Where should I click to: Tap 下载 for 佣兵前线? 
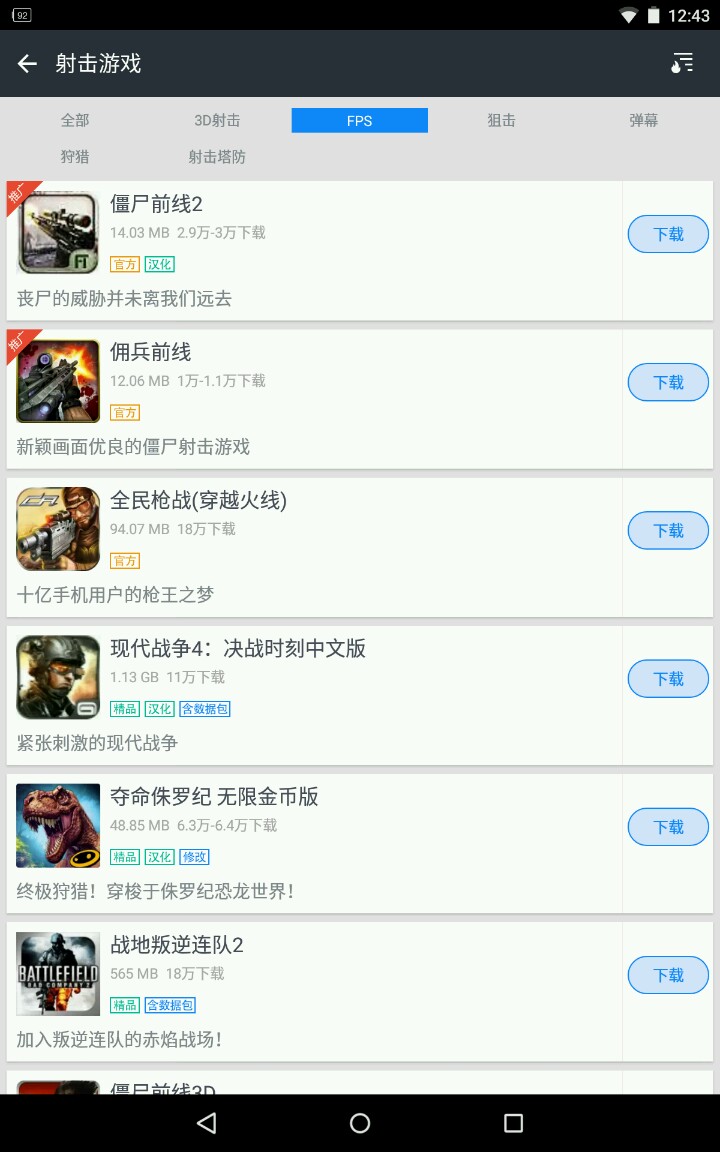(668, 382)
